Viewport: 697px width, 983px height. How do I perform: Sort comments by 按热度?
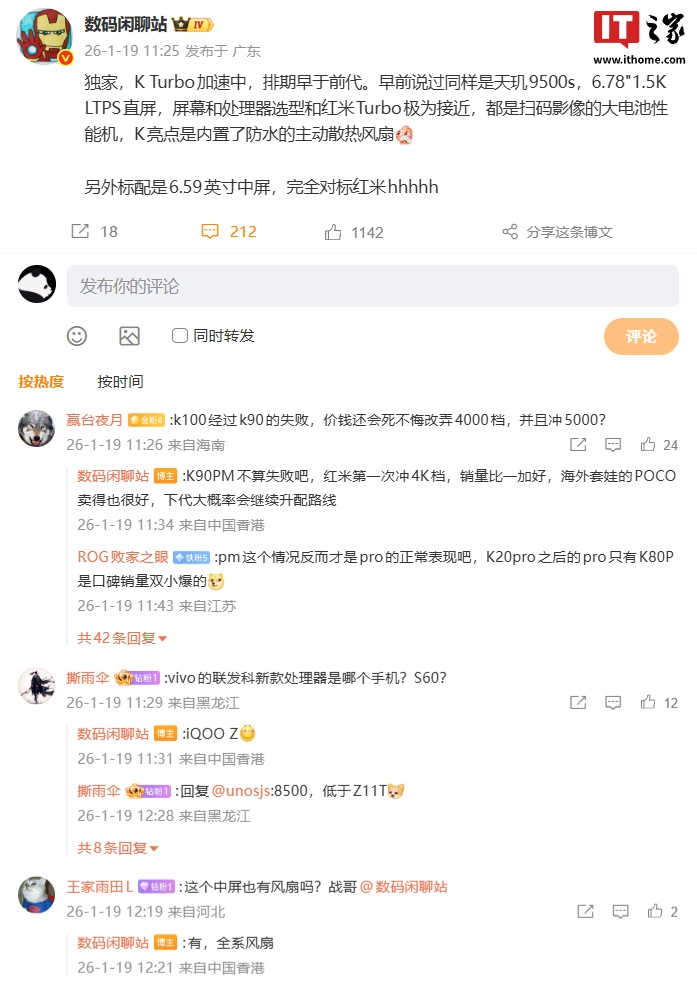click(x=41, y=381)
